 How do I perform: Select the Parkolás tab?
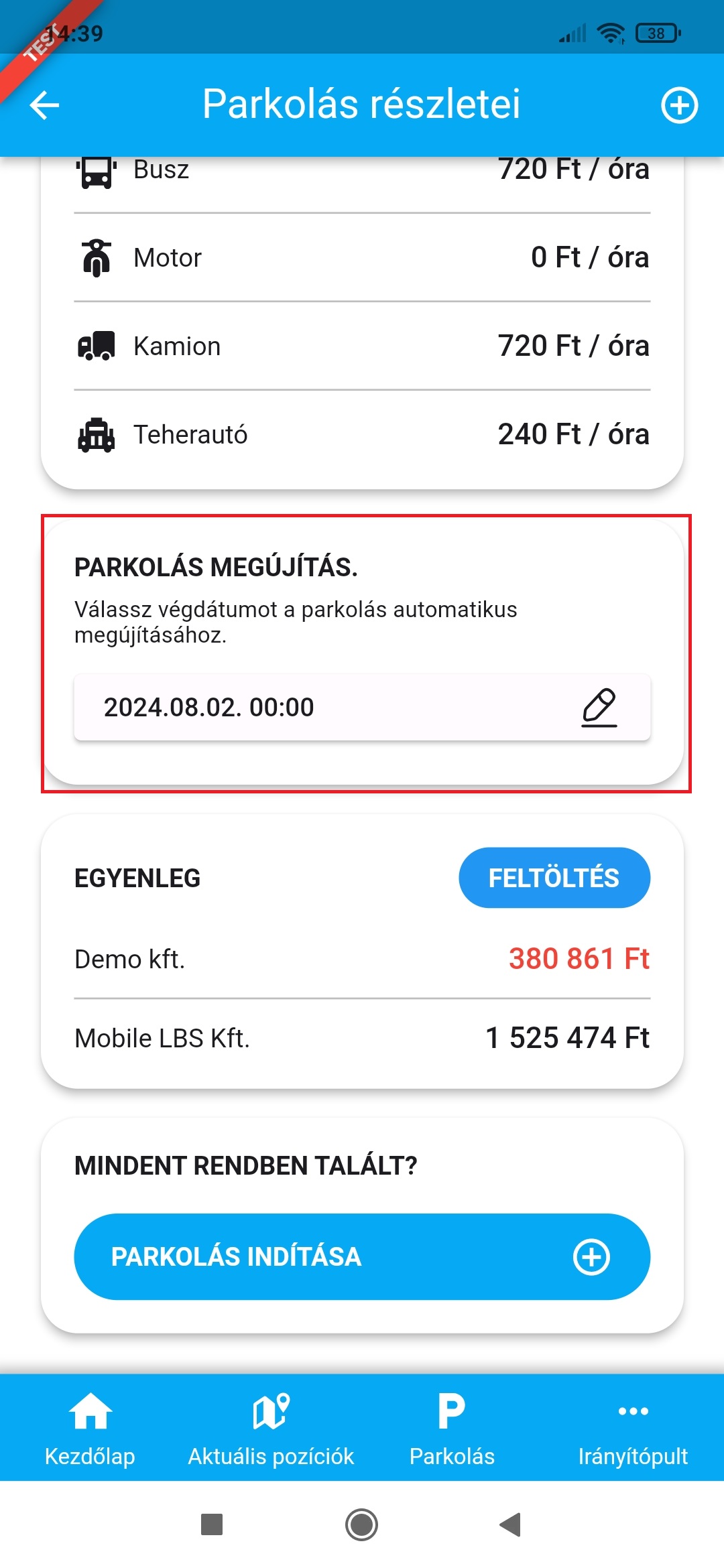click(x=452, y=1427)
